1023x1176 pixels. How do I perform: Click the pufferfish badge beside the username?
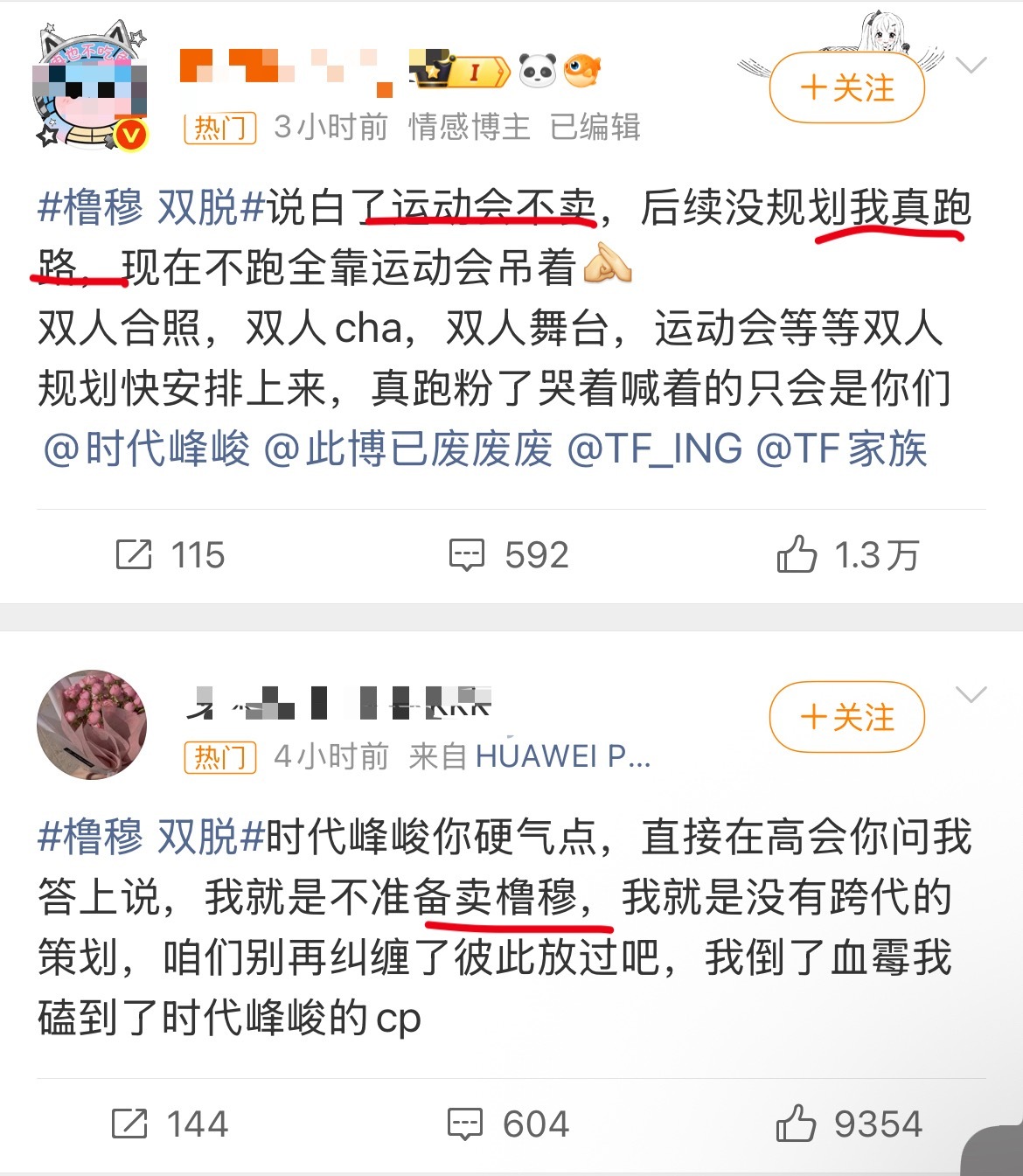point(584,68)
